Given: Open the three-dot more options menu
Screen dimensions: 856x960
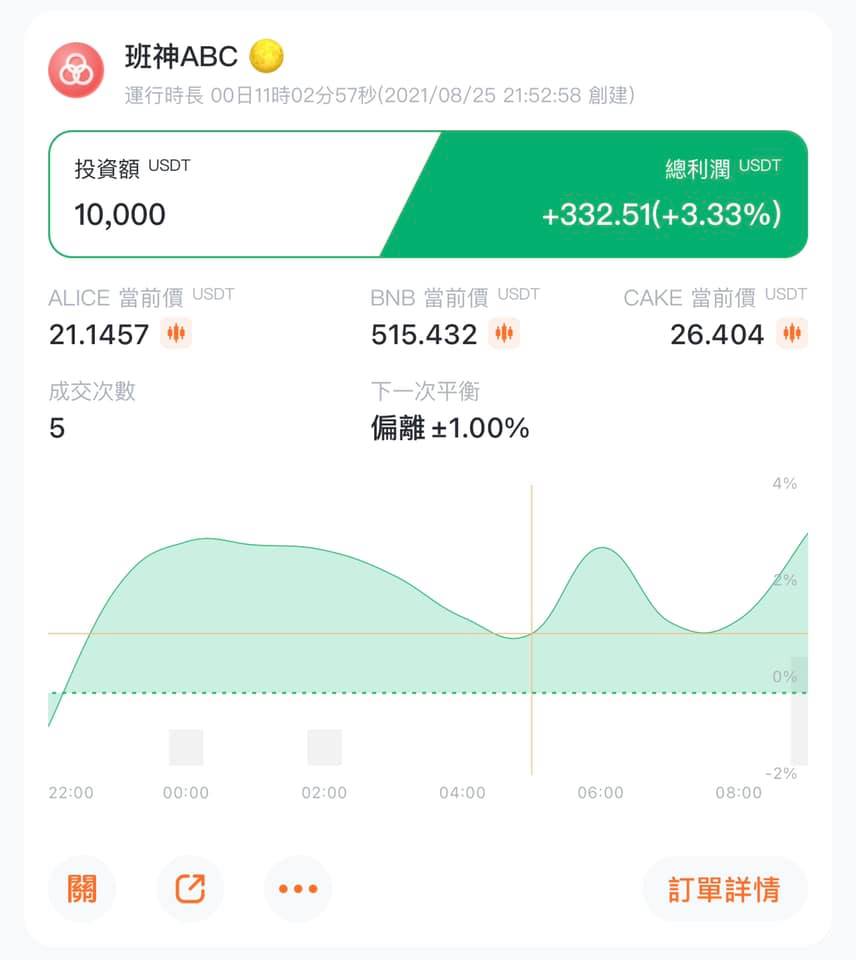Looking at the screenshot, I should pos(298,888).
